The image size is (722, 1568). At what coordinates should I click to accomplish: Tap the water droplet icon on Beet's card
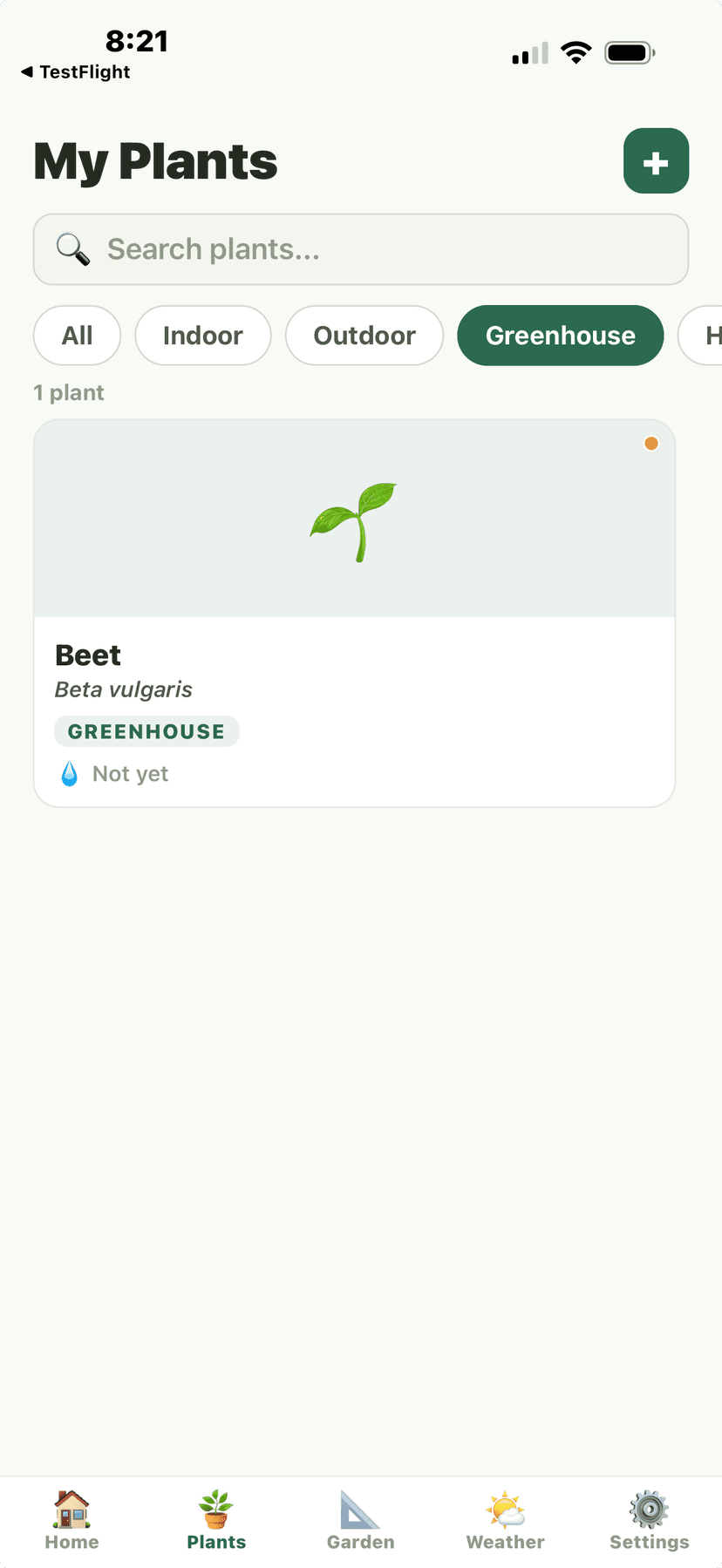[69, 772]
